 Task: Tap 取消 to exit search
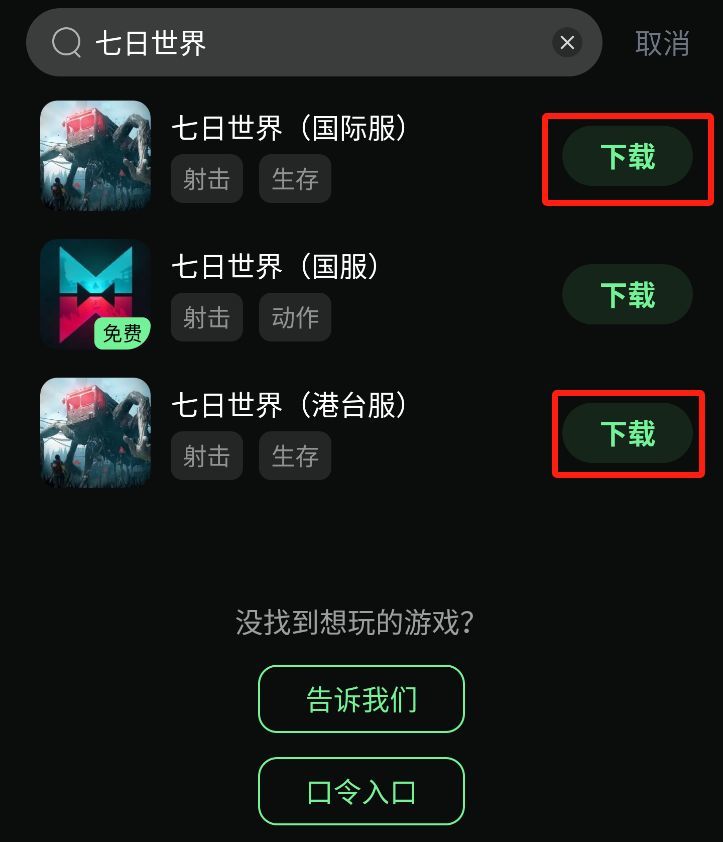662,42
